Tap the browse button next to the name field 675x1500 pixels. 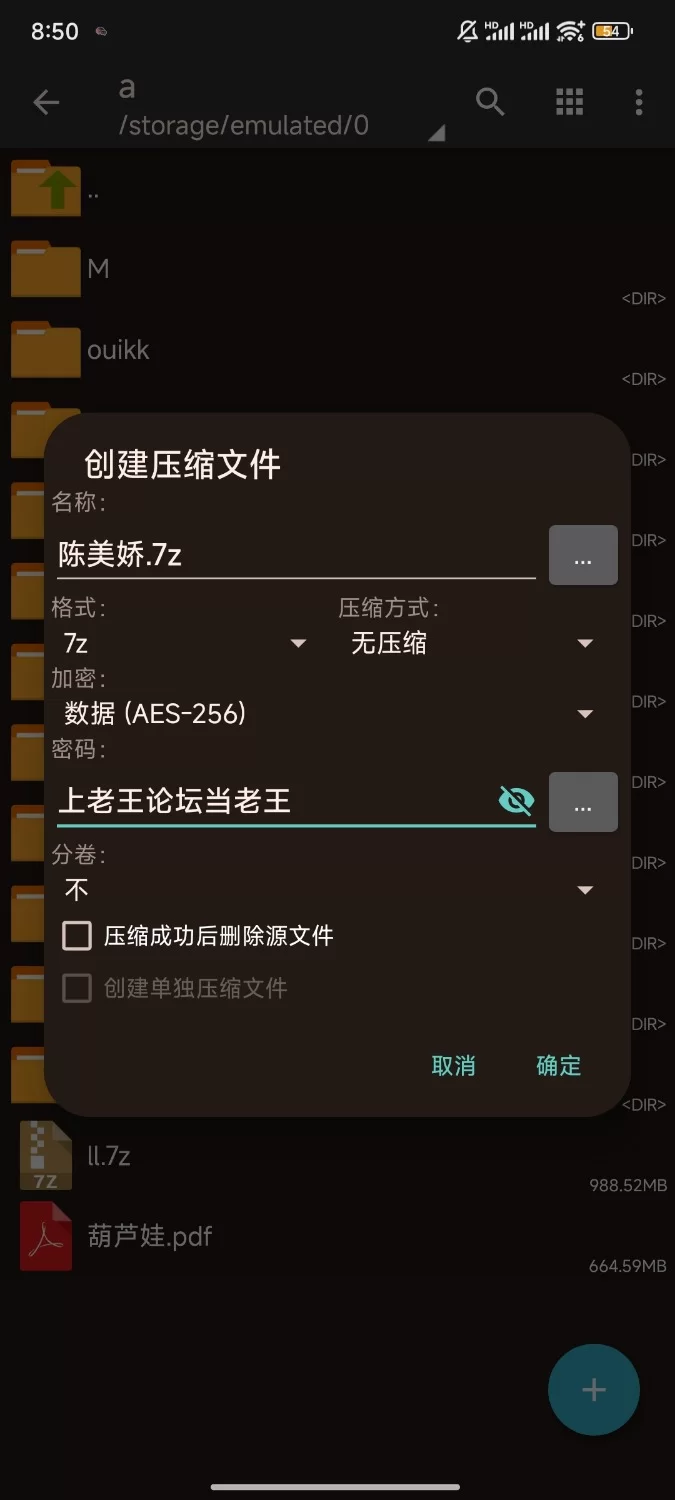coord(583,556)
